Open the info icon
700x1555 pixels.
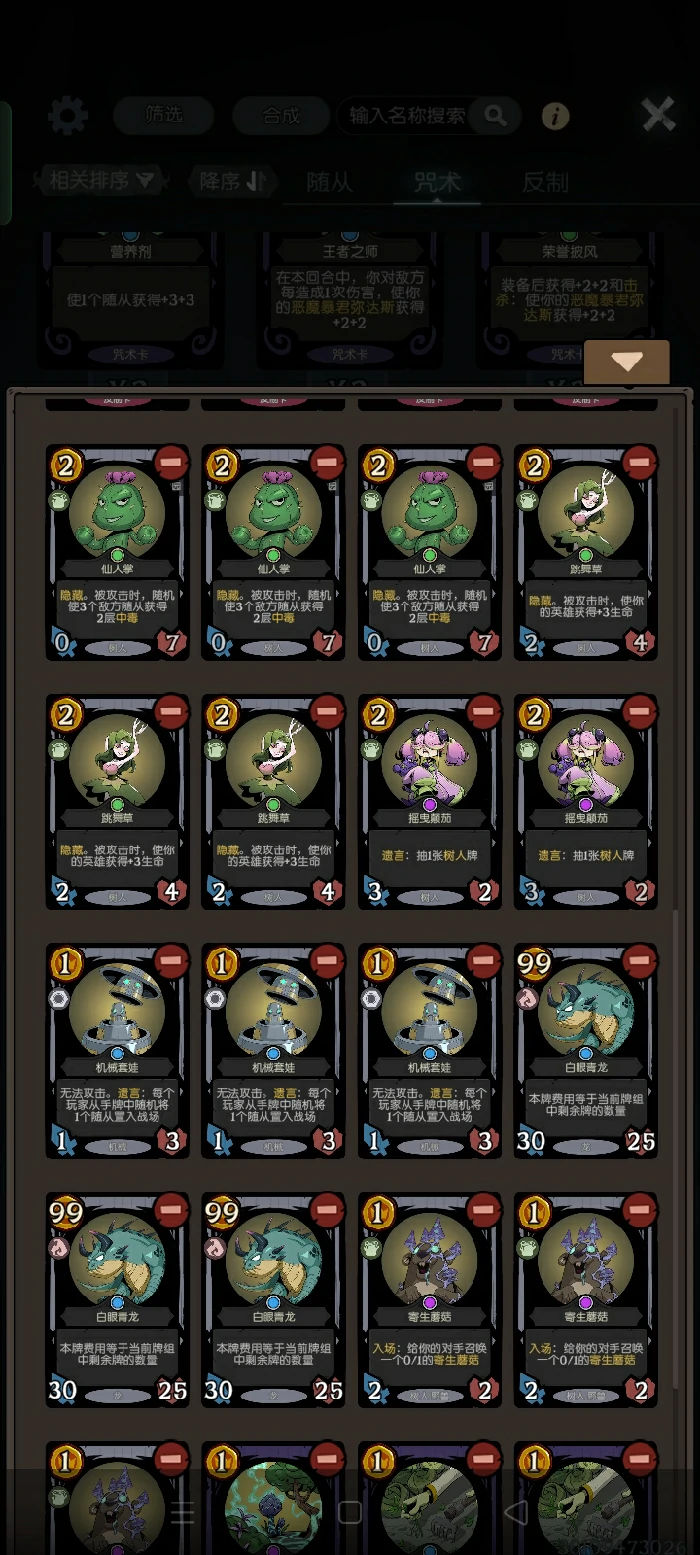(x=556, y=116)
